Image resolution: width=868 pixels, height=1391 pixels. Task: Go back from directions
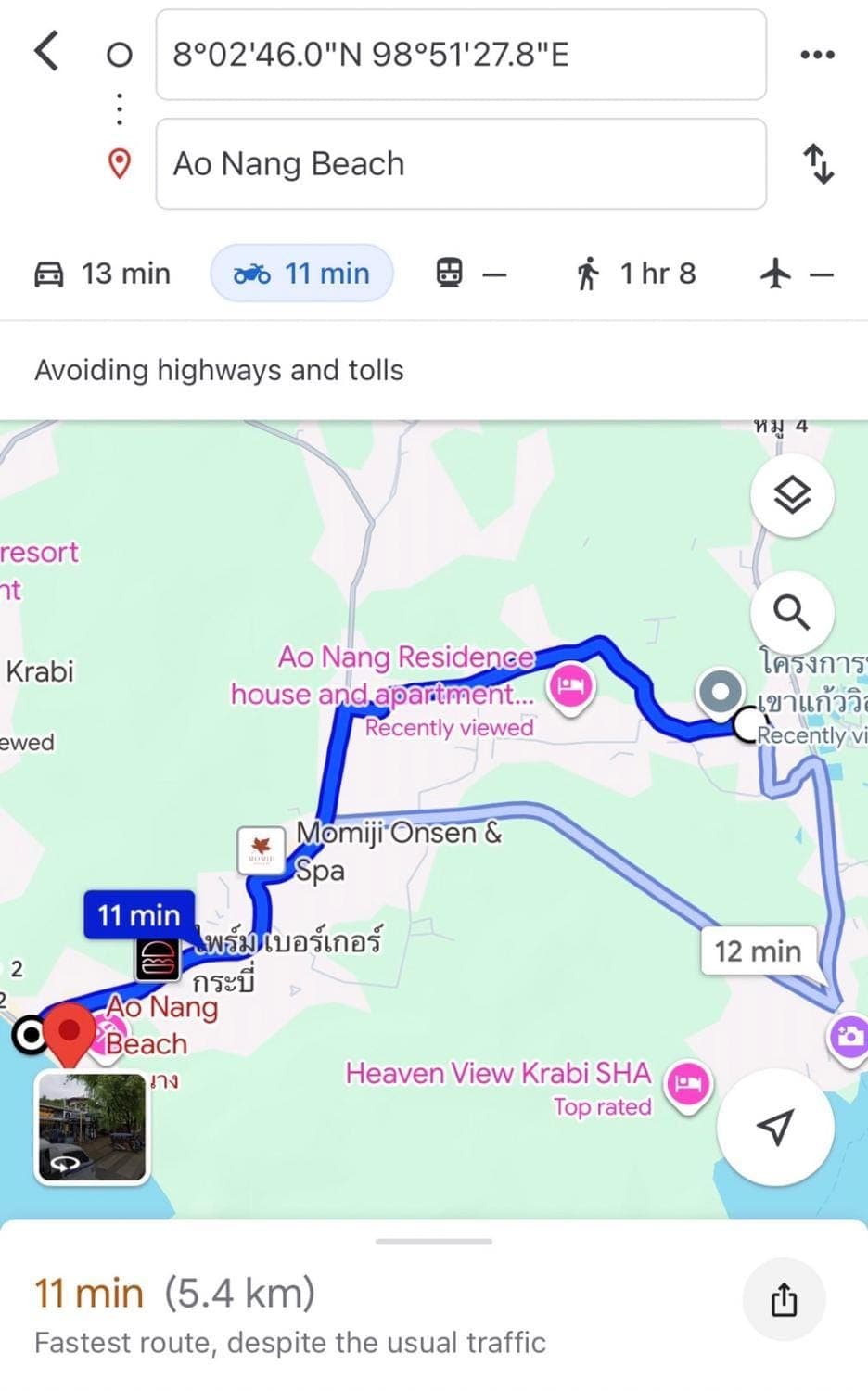(x=47, y=52)
